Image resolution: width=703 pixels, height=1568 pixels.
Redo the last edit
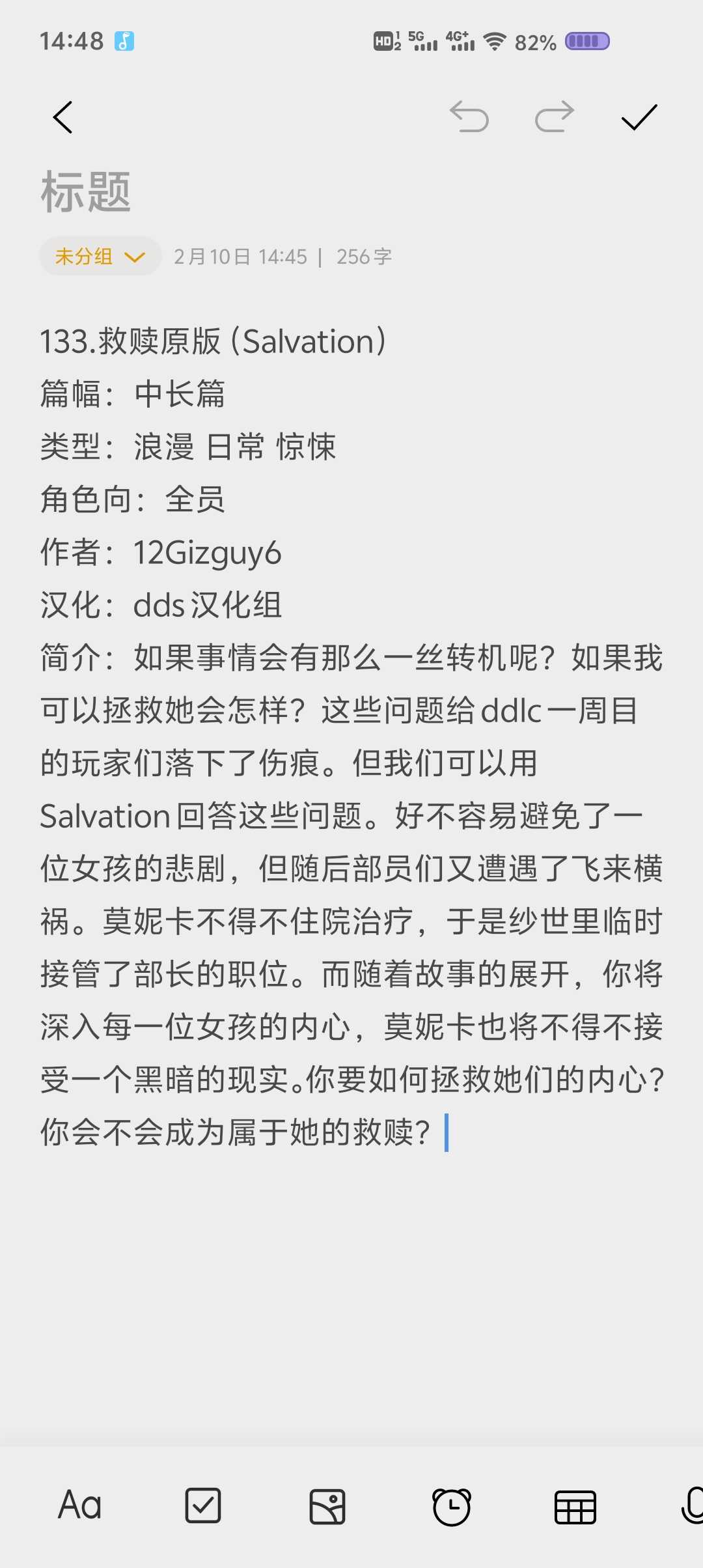pyautogui.click(x=555, y=117)
